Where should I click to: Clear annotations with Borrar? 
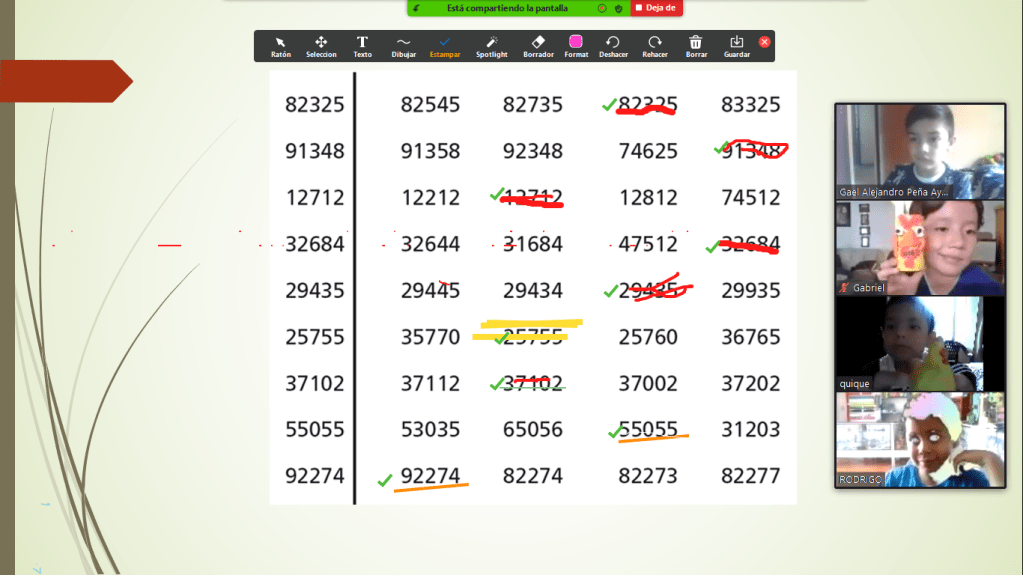[x=696, y=46]
